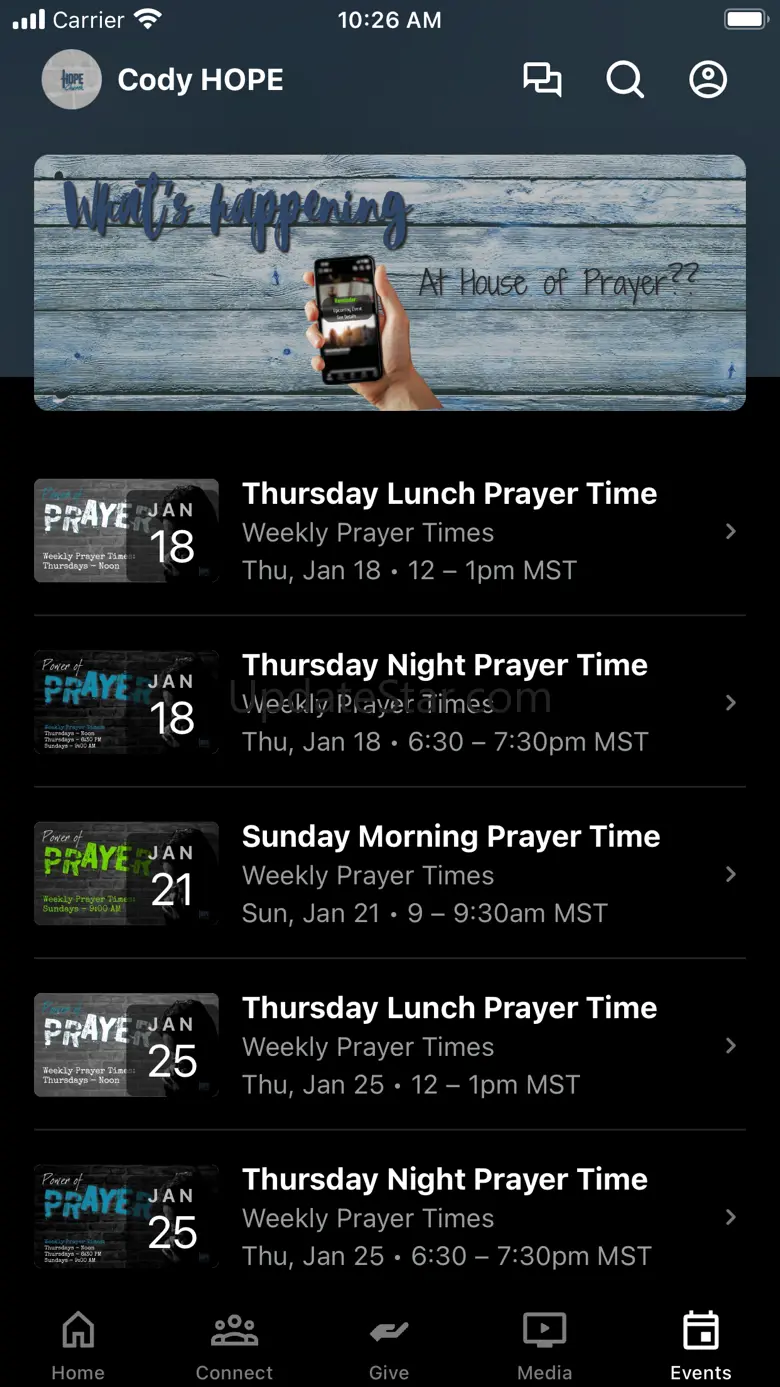The image size is (780, 1387).
Task: Open the messages chat icon
Action: click(542, 80)
